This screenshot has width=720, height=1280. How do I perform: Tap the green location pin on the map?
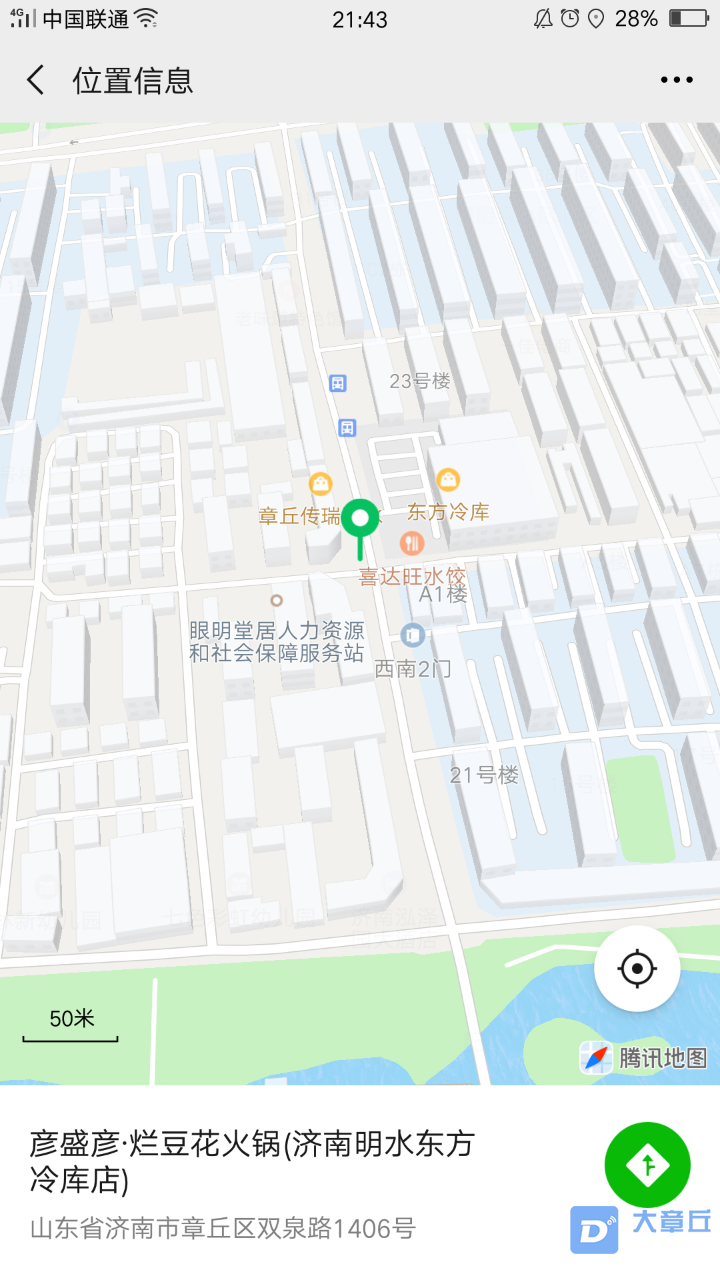(360, 521)
